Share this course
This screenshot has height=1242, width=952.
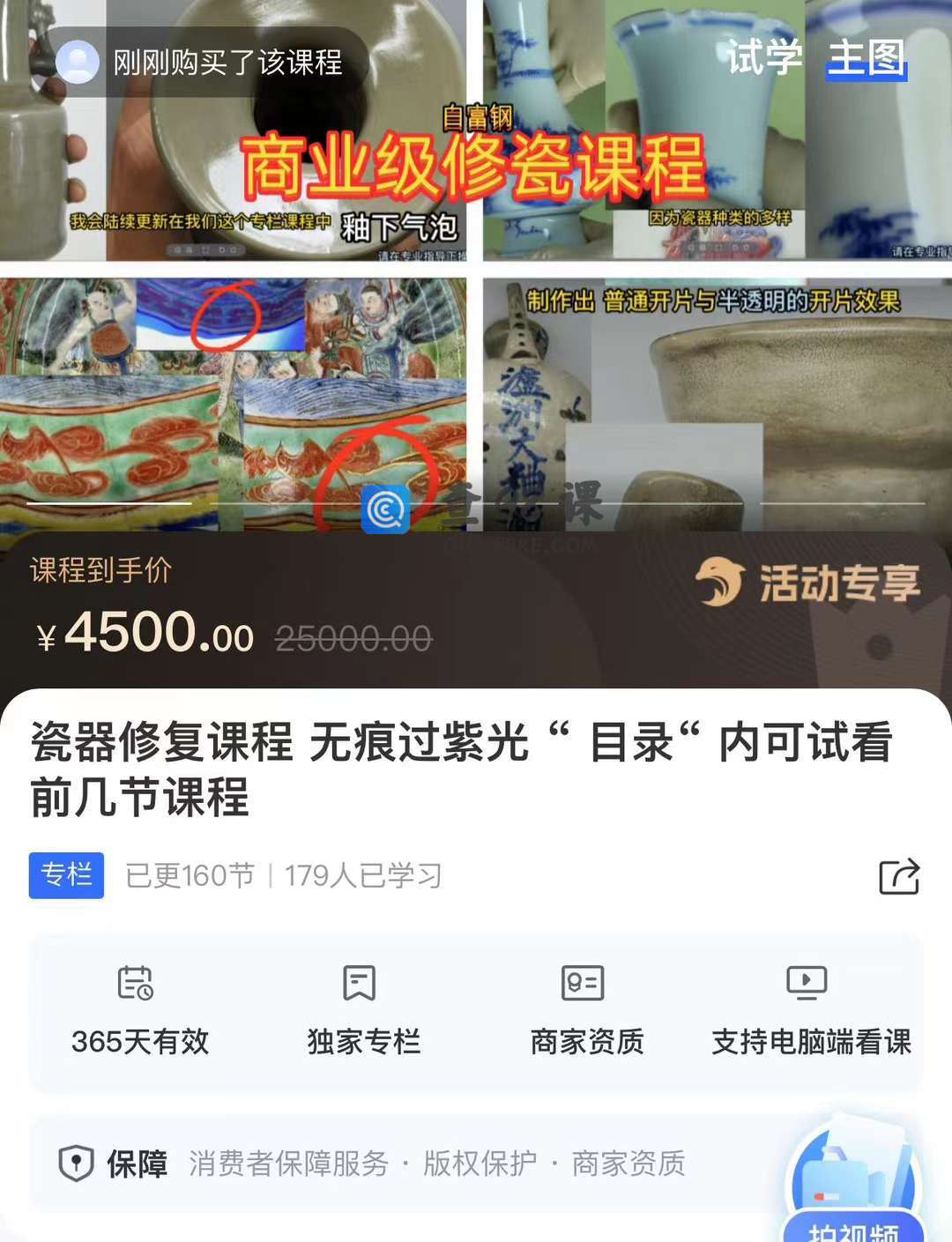(x=899, y=876)
